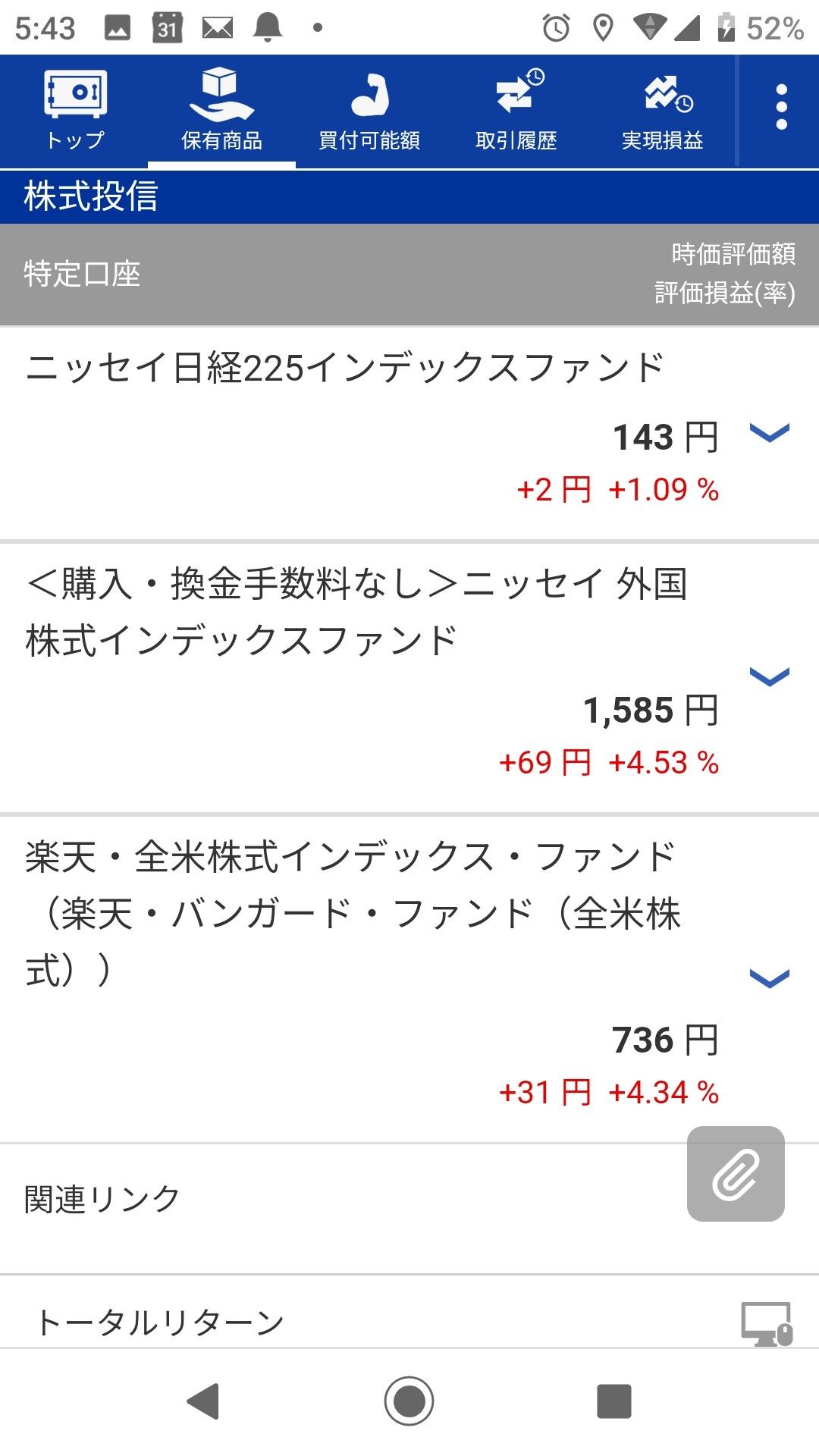Select the 保有商品 tab
The image size is (819, 1456).
[221, 111]
